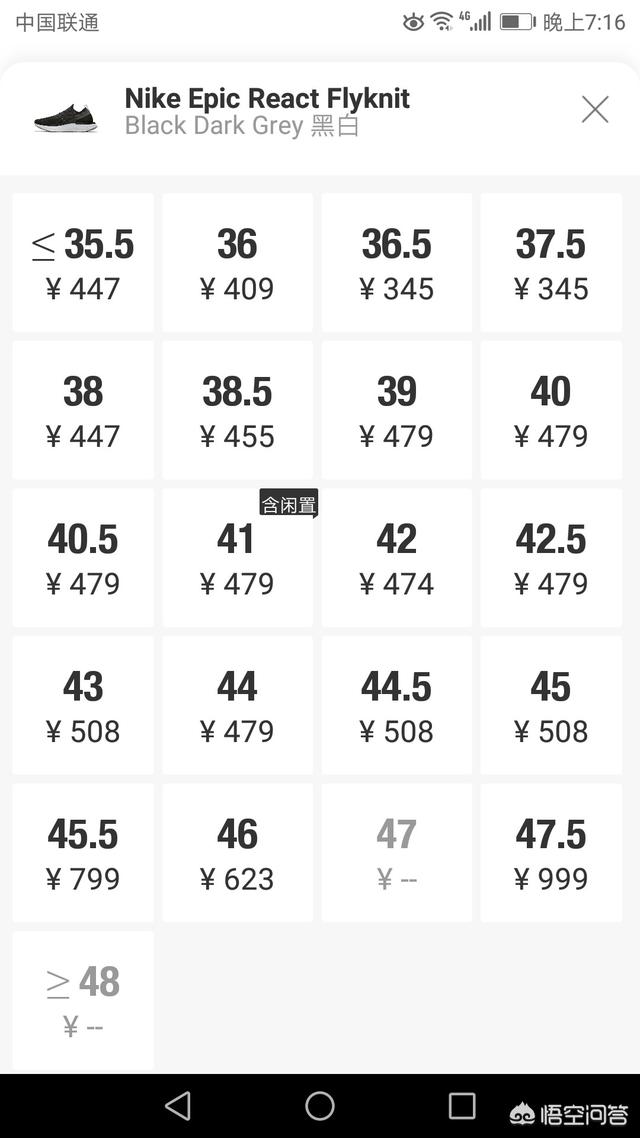Close the size selection sheet
The image size is (640, 1138).
click(595, 110)
